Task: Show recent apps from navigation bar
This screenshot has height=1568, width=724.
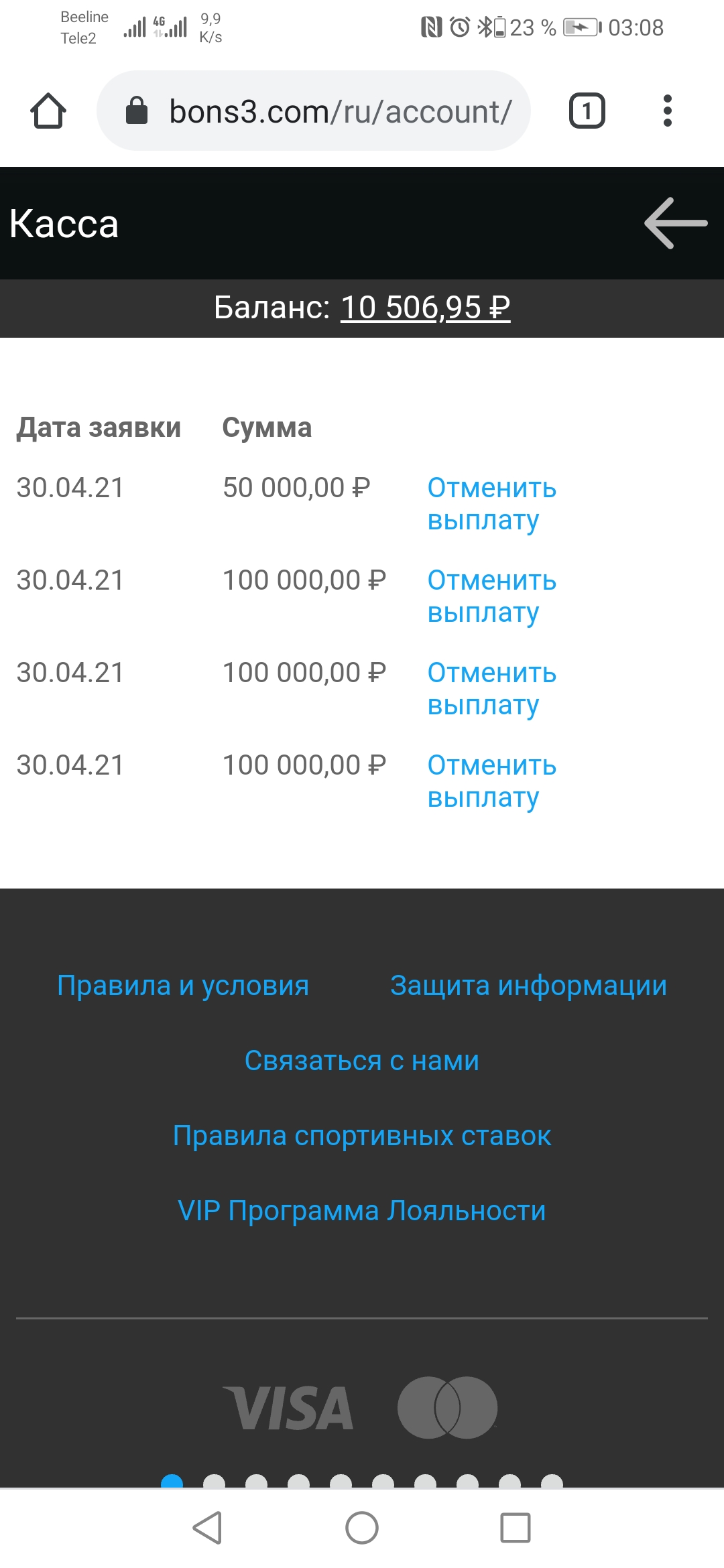Action: tap(516, 1528)
